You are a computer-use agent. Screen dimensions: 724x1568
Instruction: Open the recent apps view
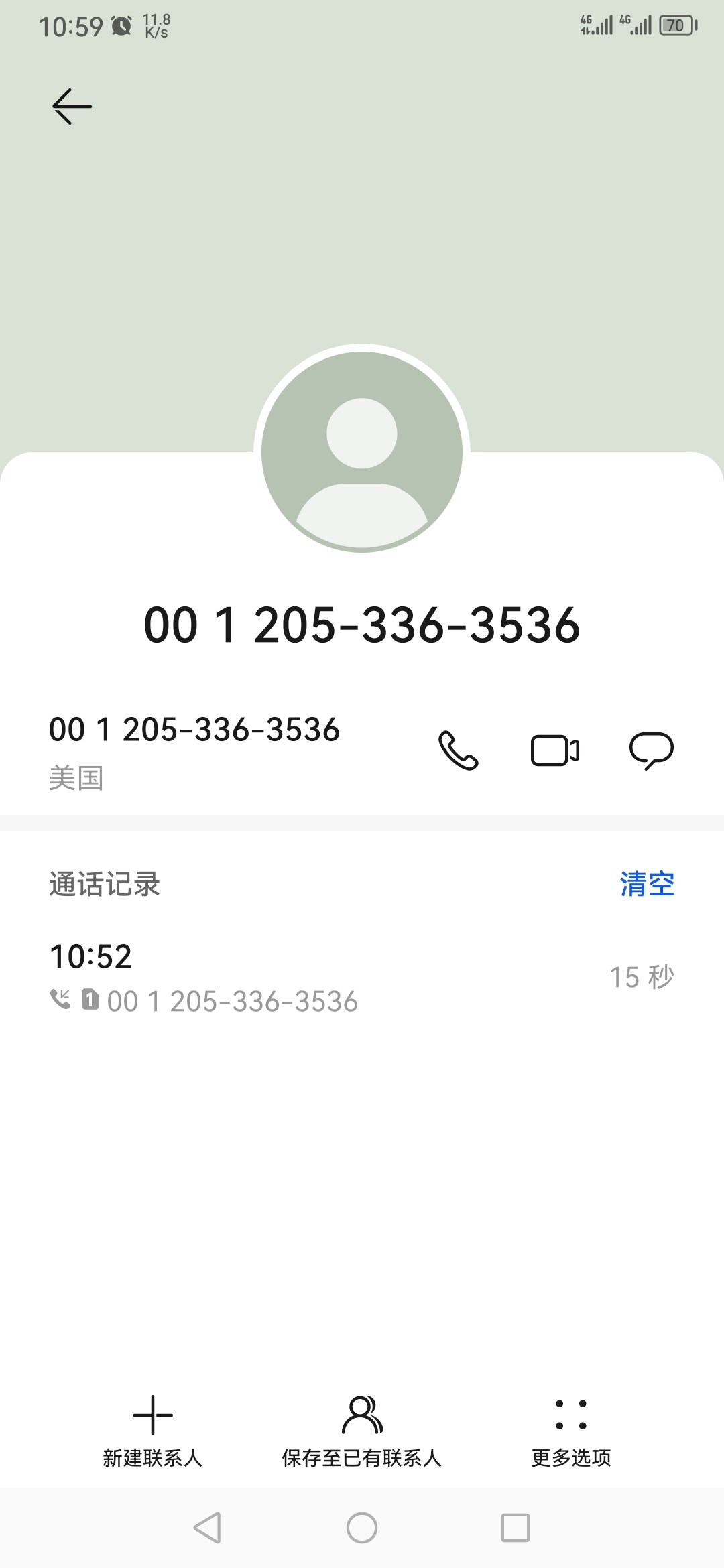516,1528
